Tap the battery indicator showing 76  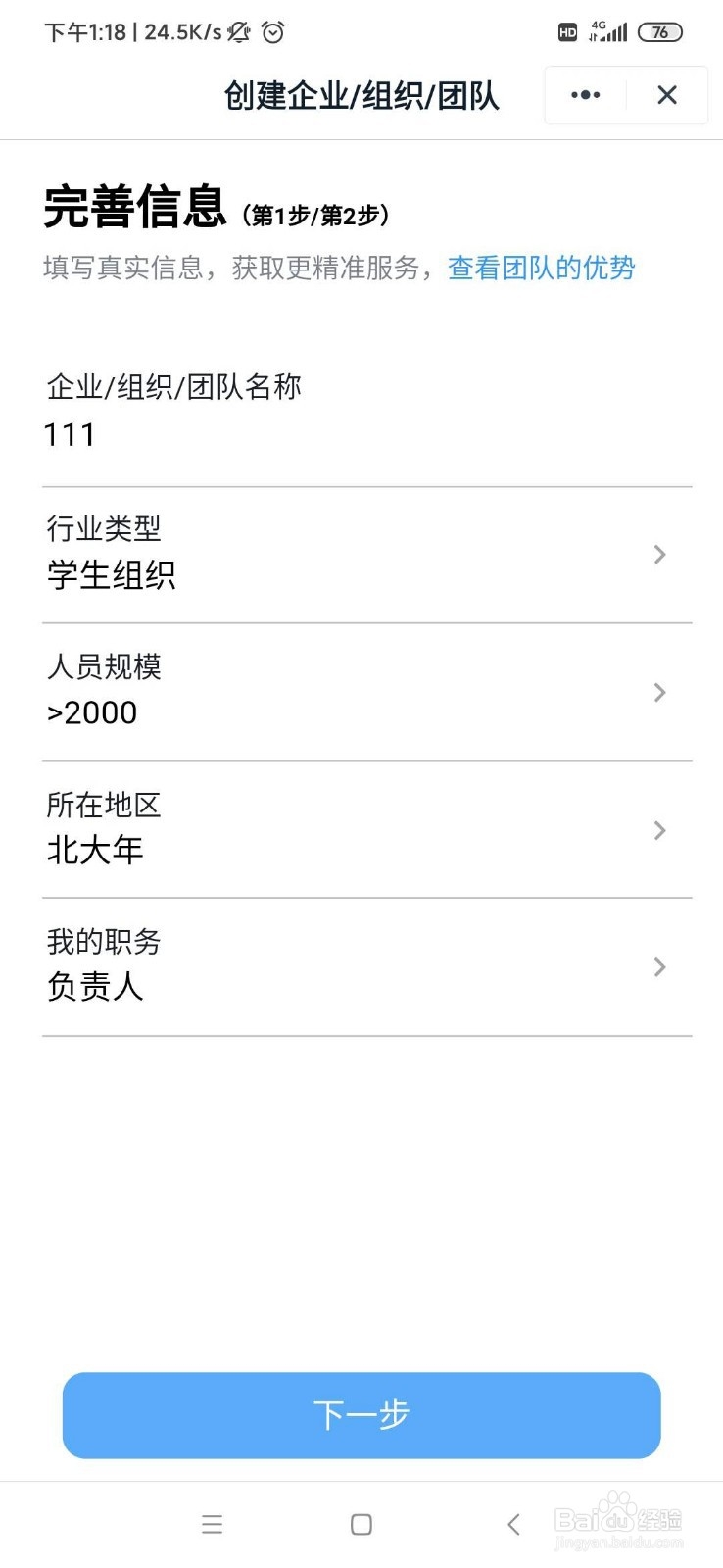click(x=660, y=32)
